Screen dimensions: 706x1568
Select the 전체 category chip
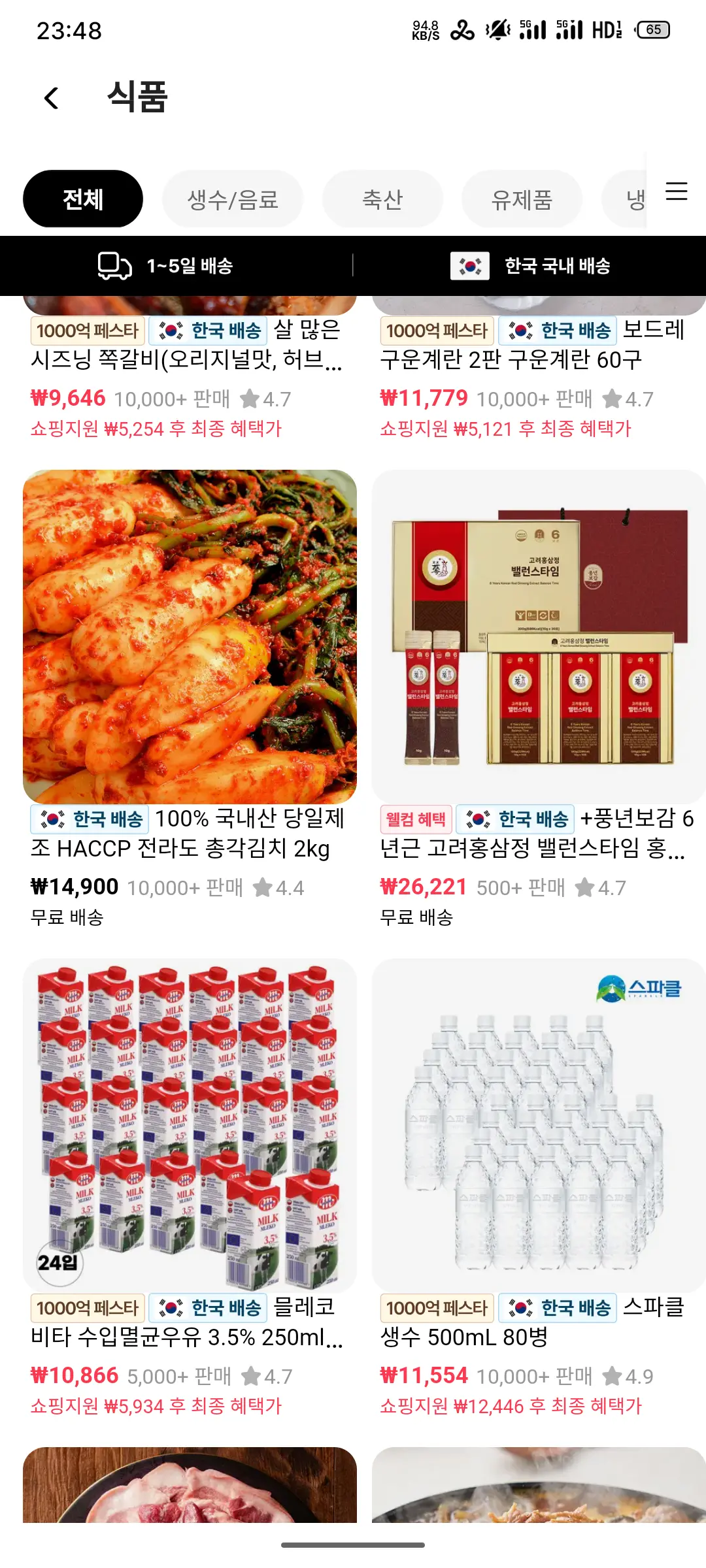tap(83, 199)
